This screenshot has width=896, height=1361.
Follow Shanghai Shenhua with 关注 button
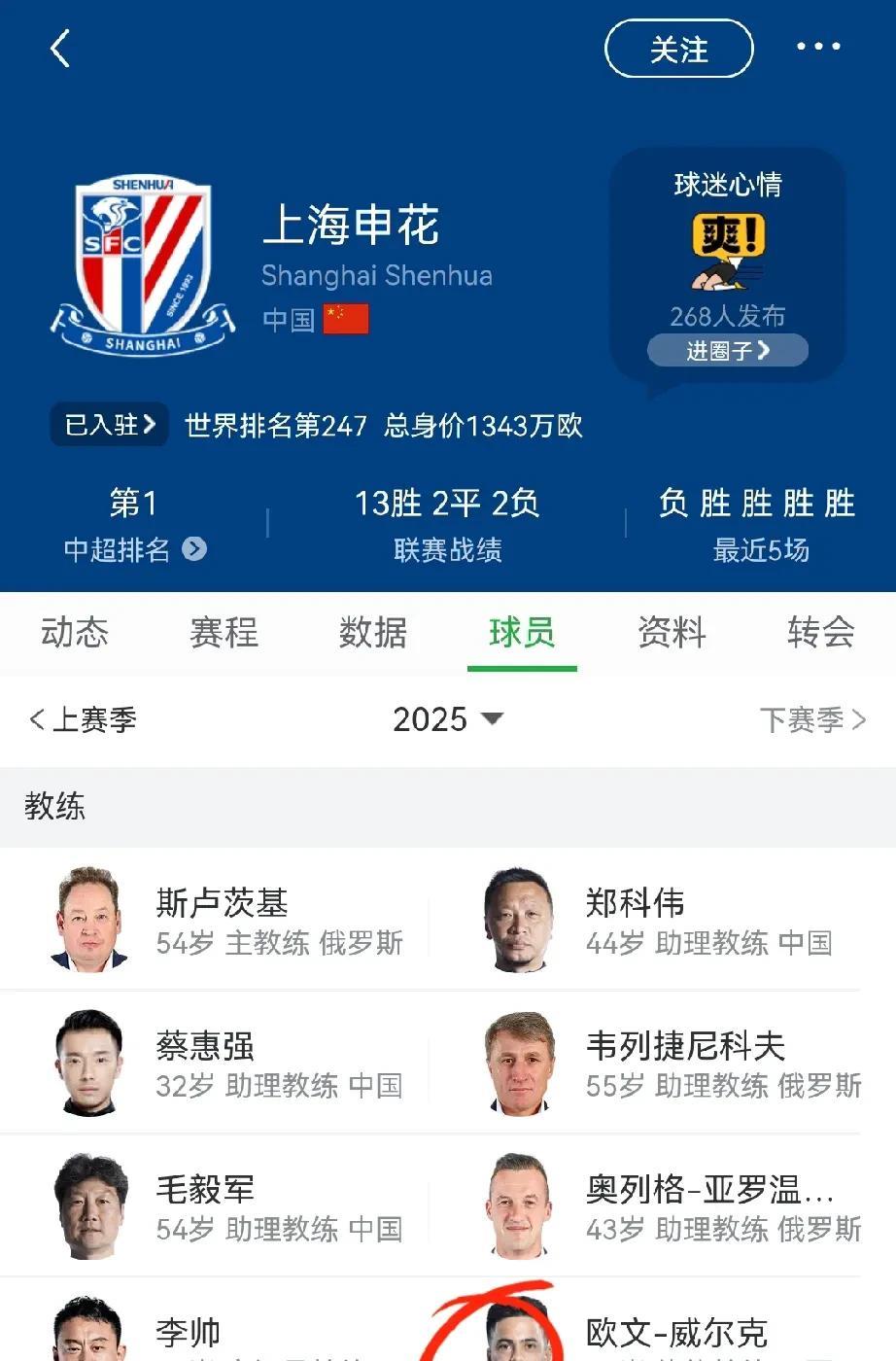(x=678, y=49)
